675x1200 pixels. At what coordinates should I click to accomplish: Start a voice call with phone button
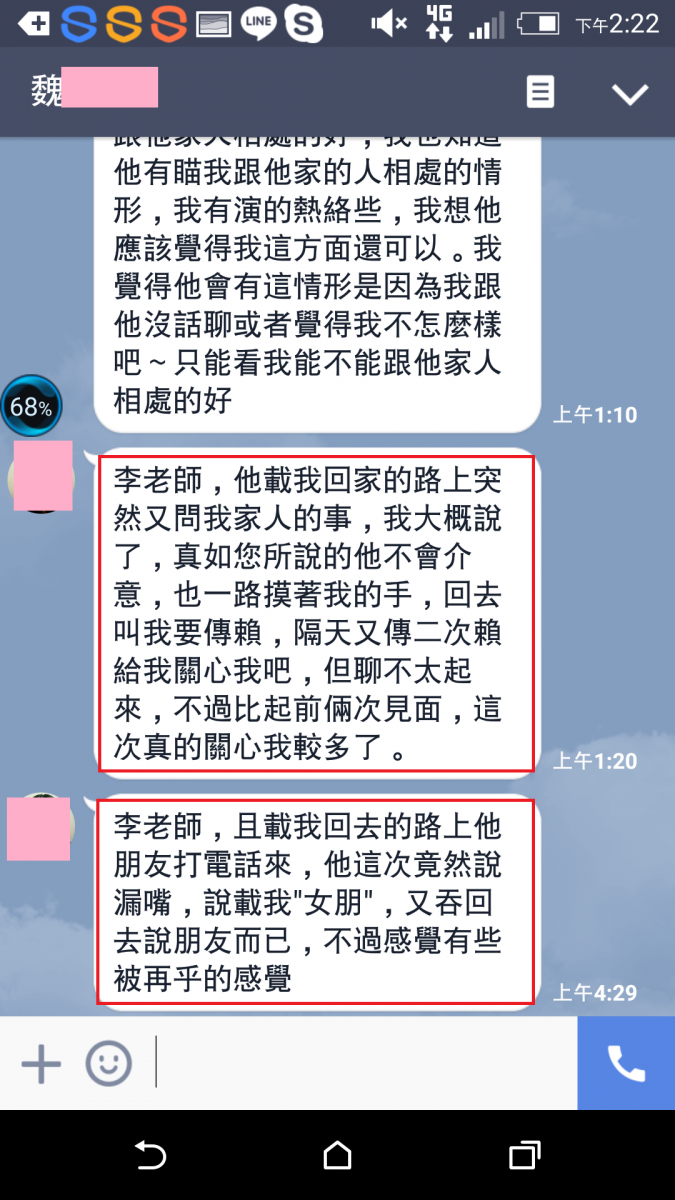(x=626, y=1062)
